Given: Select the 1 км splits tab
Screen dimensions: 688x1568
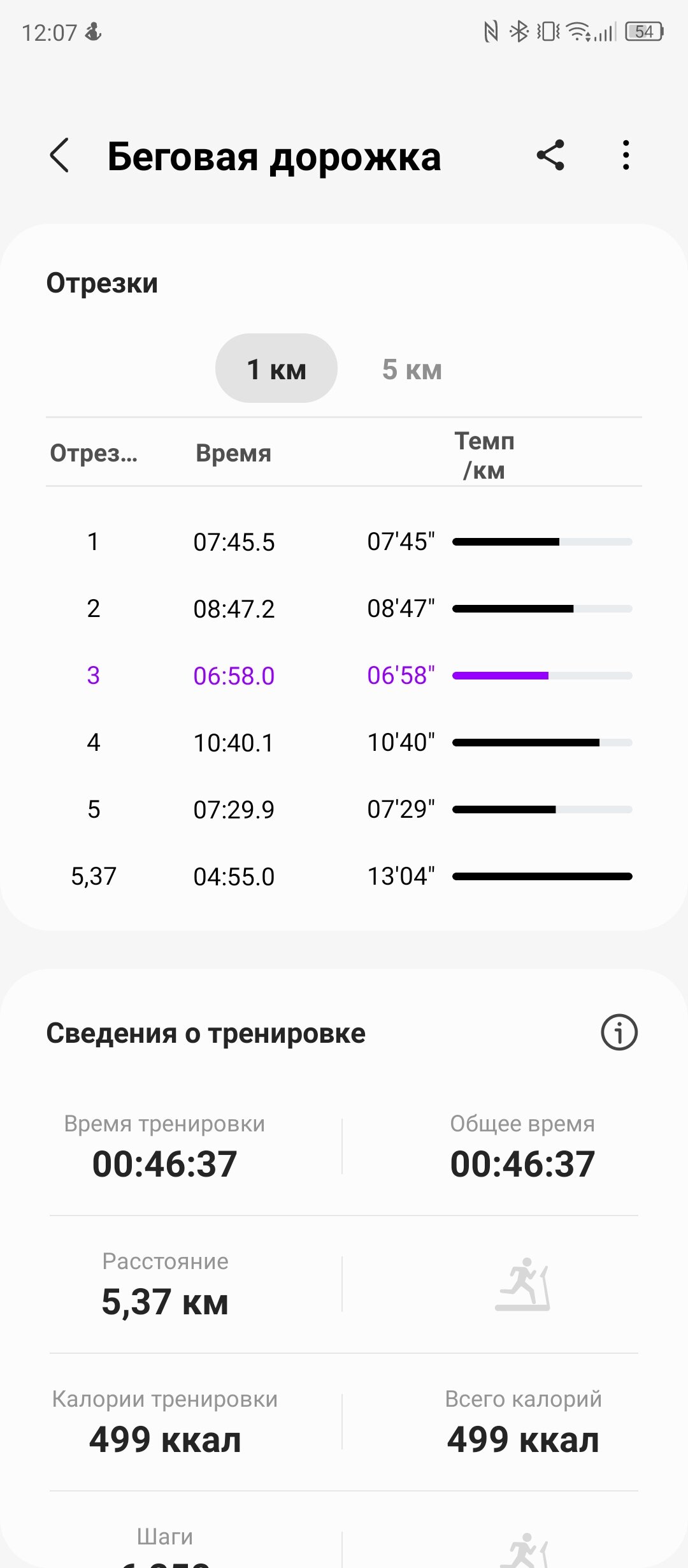Looking at the screenshot, I should [x=276, y=368].
